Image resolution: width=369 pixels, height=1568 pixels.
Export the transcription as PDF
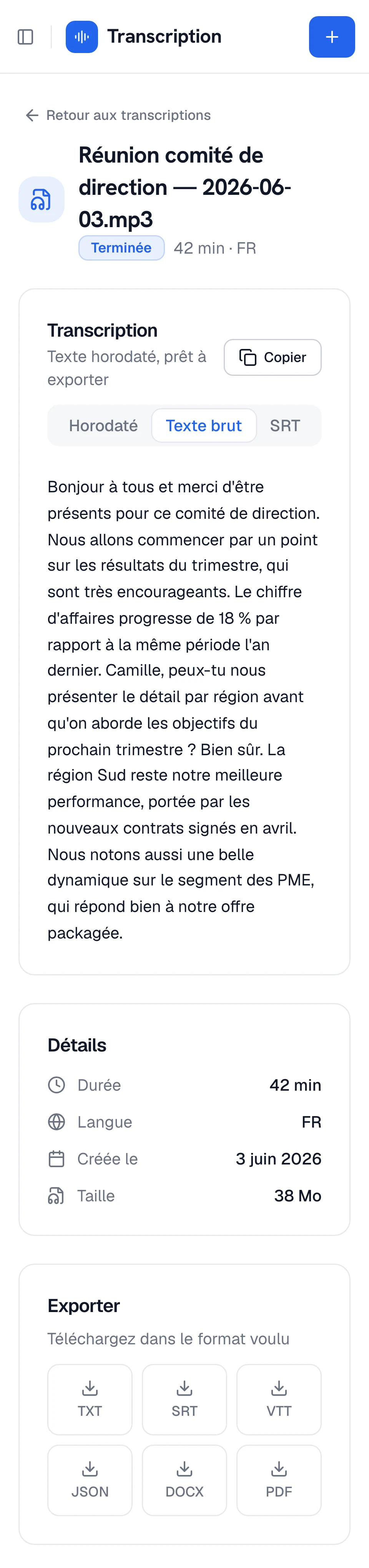pos(279,1480)
